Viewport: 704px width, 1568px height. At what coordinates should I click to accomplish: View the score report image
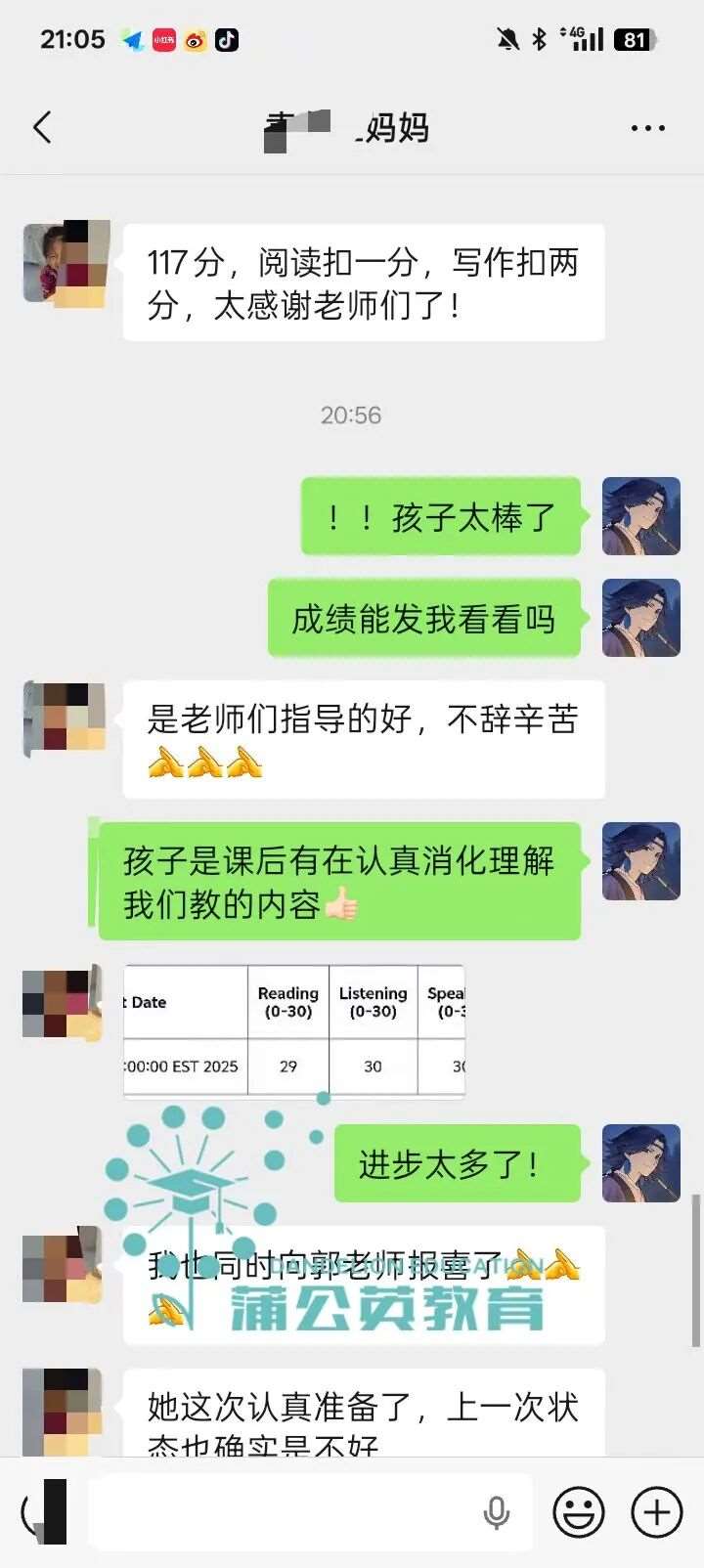click(294, 1031)
